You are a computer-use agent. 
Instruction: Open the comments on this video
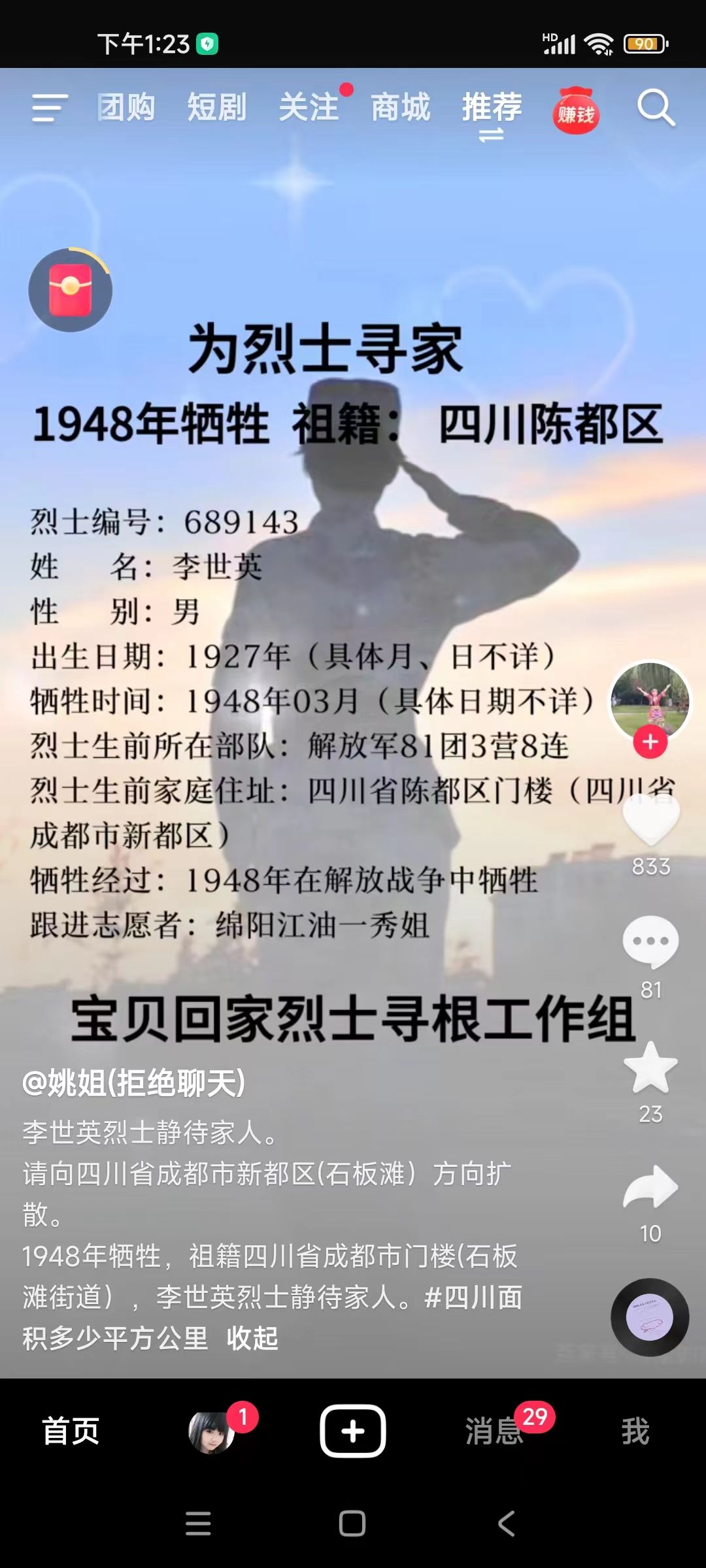tap(651, 942)
